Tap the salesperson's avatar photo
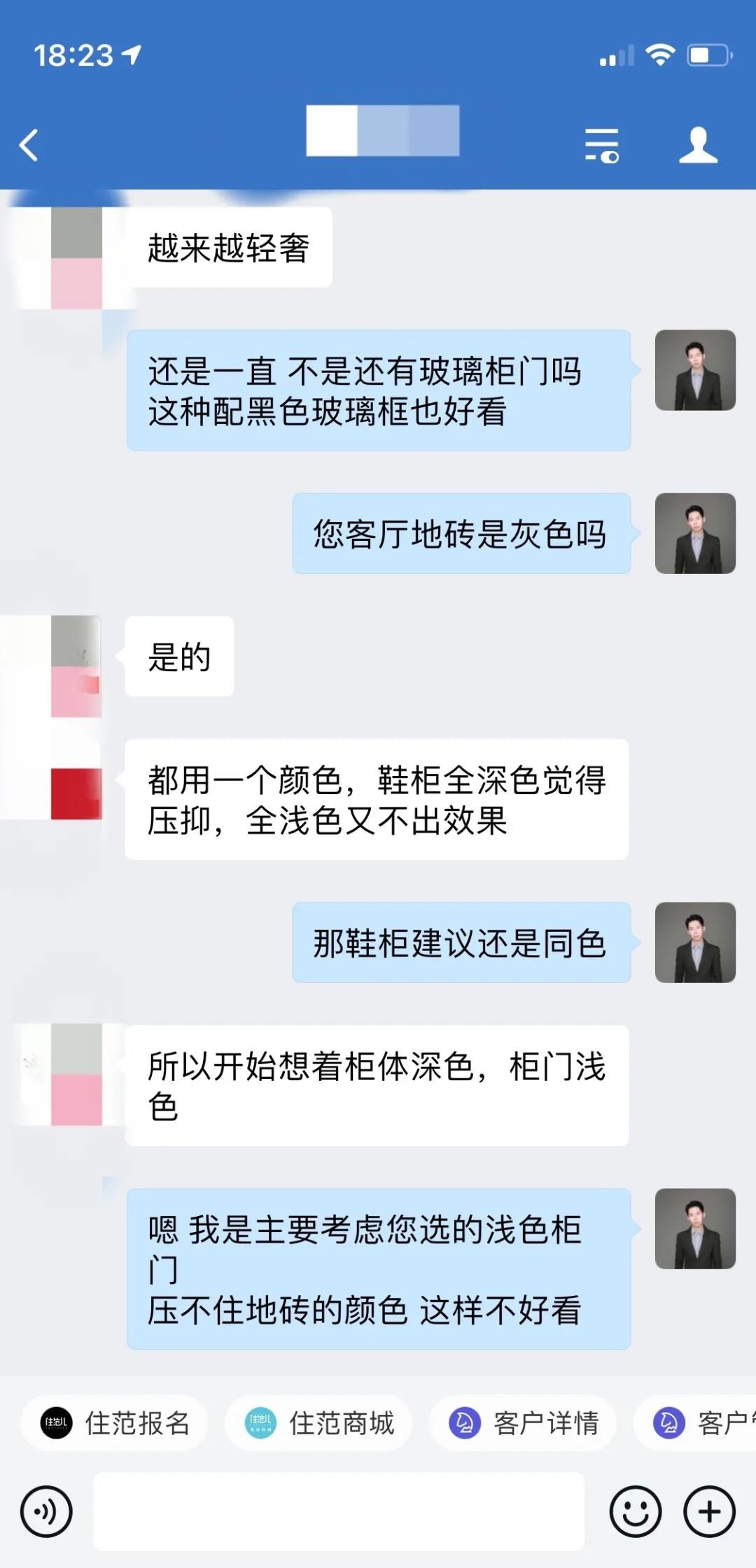 pos(695,372)
